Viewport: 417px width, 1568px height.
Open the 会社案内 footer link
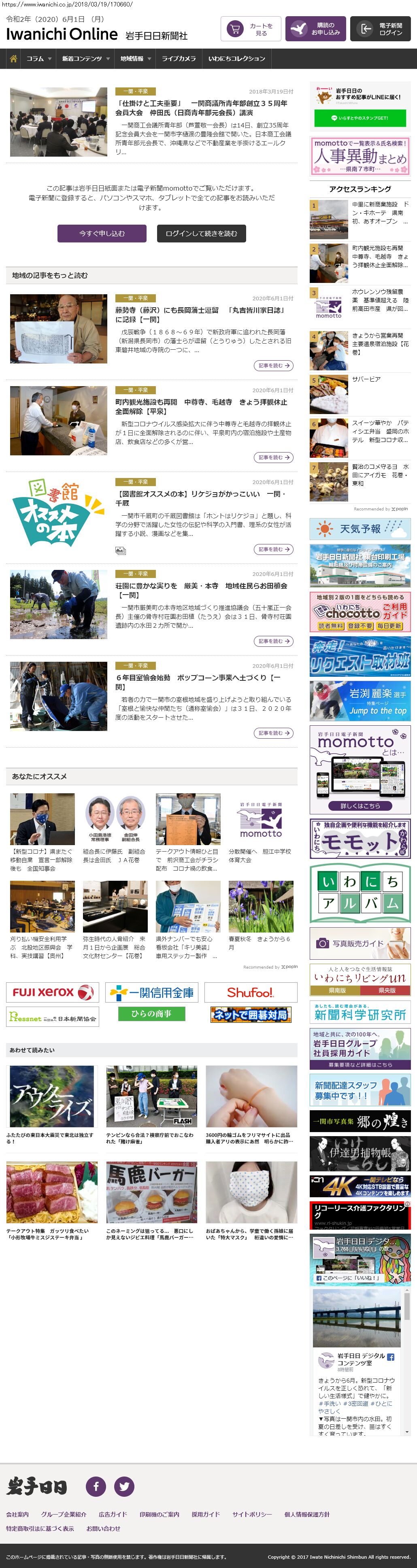pyautogui.click(x=17, y=1514)
